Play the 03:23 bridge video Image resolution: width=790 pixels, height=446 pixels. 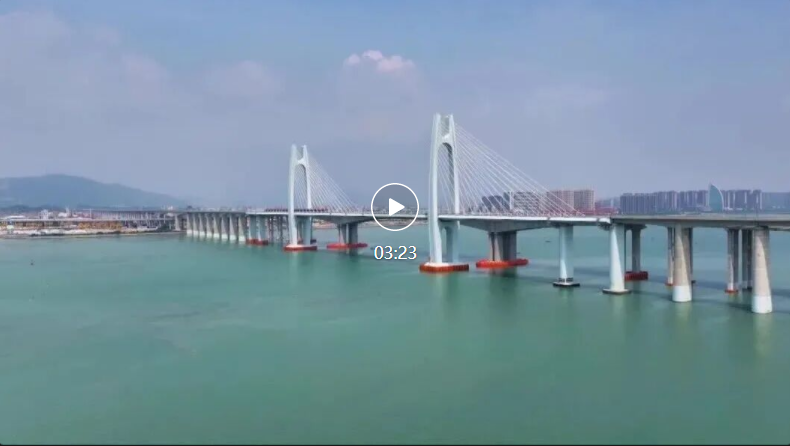(x=395, y=207)
